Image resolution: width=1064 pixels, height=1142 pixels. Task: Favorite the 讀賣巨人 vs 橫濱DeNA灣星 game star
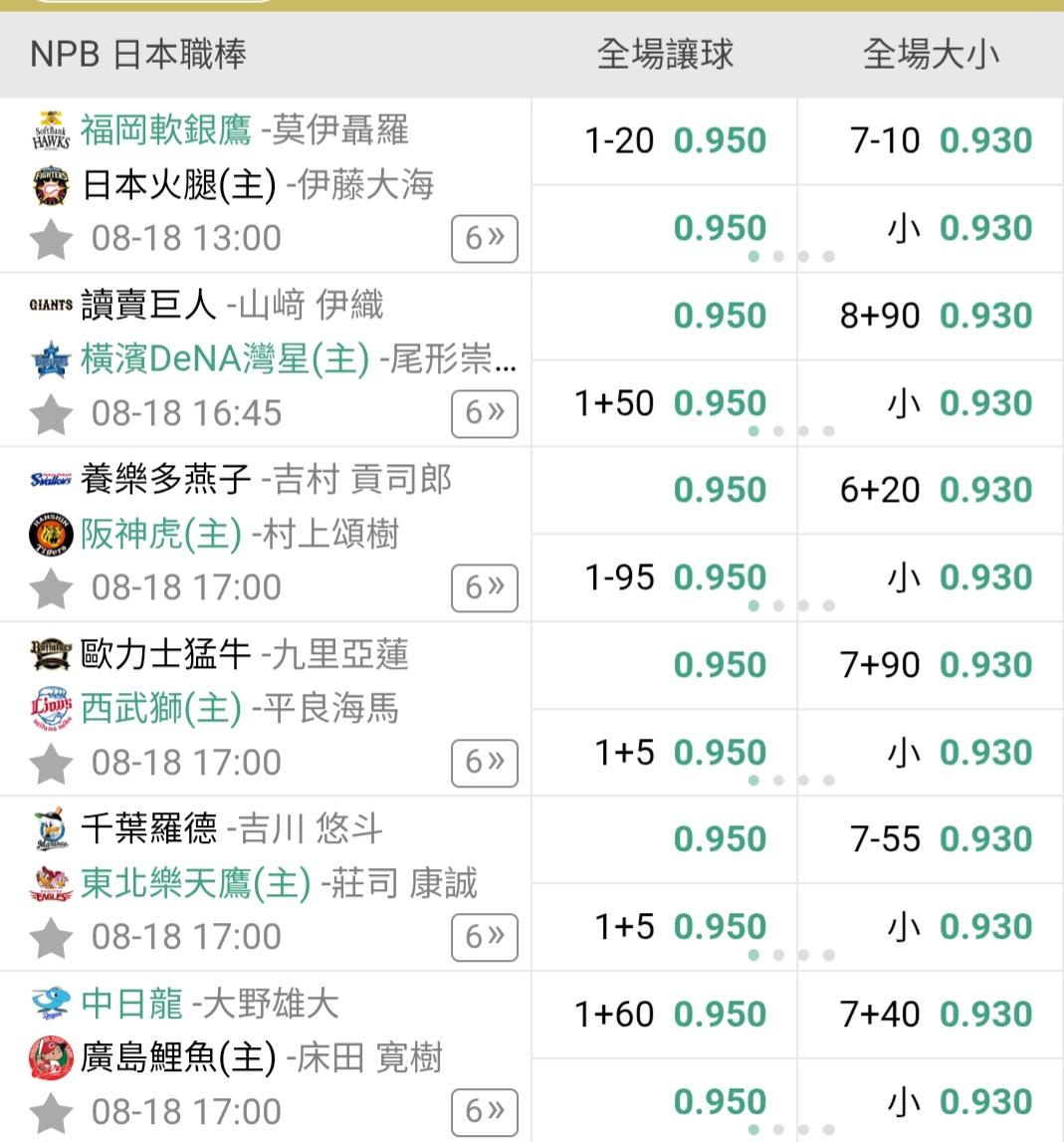tap(51, 413)
